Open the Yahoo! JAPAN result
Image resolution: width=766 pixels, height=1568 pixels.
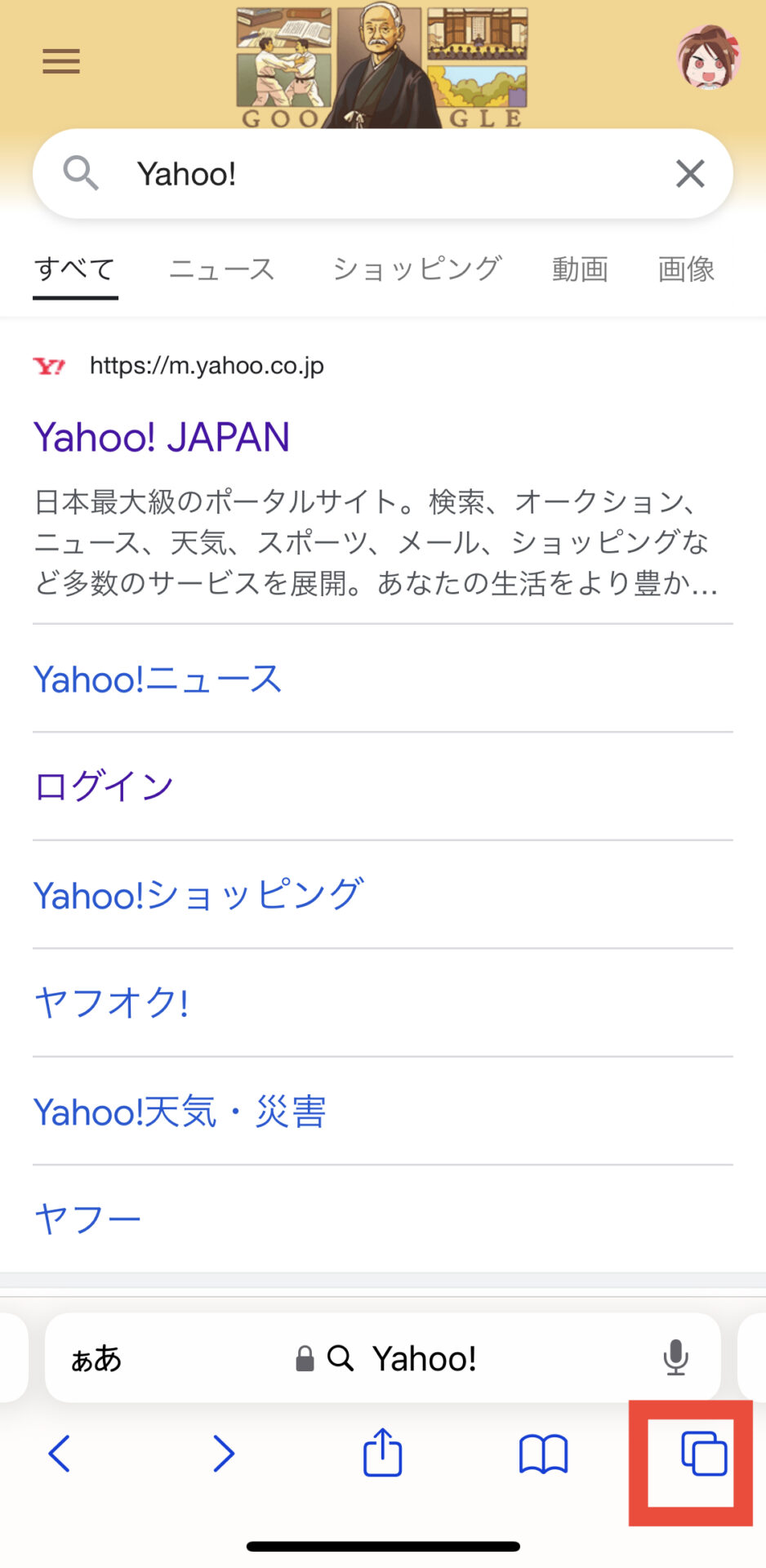pos(162,437)
